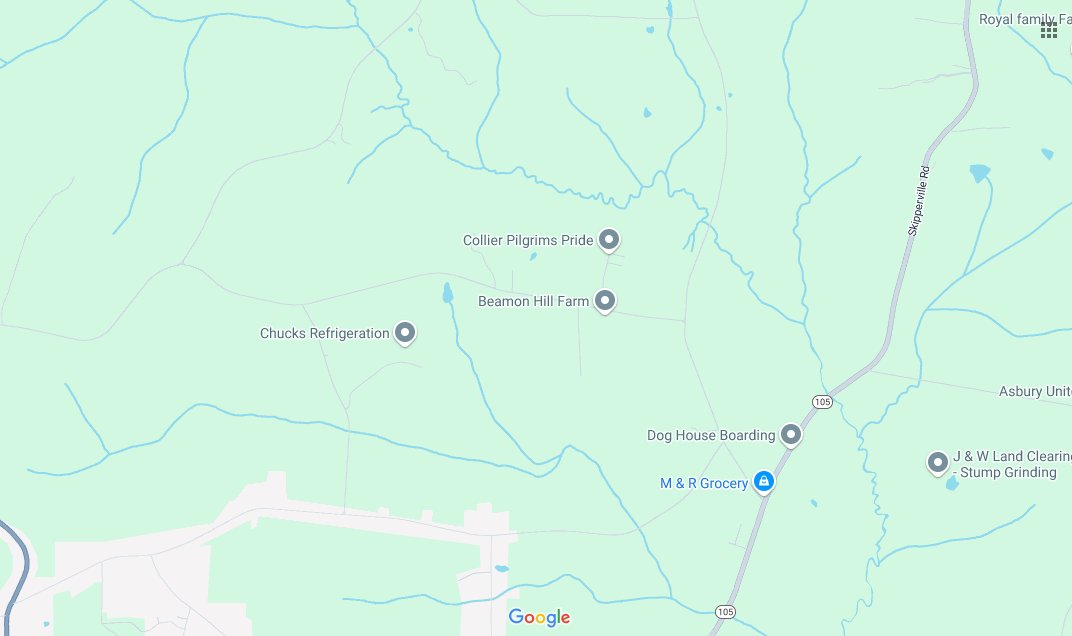Select J & W Land Clearing pin
The height and width of the screenshot is (636, 1072).
point(937,462)
